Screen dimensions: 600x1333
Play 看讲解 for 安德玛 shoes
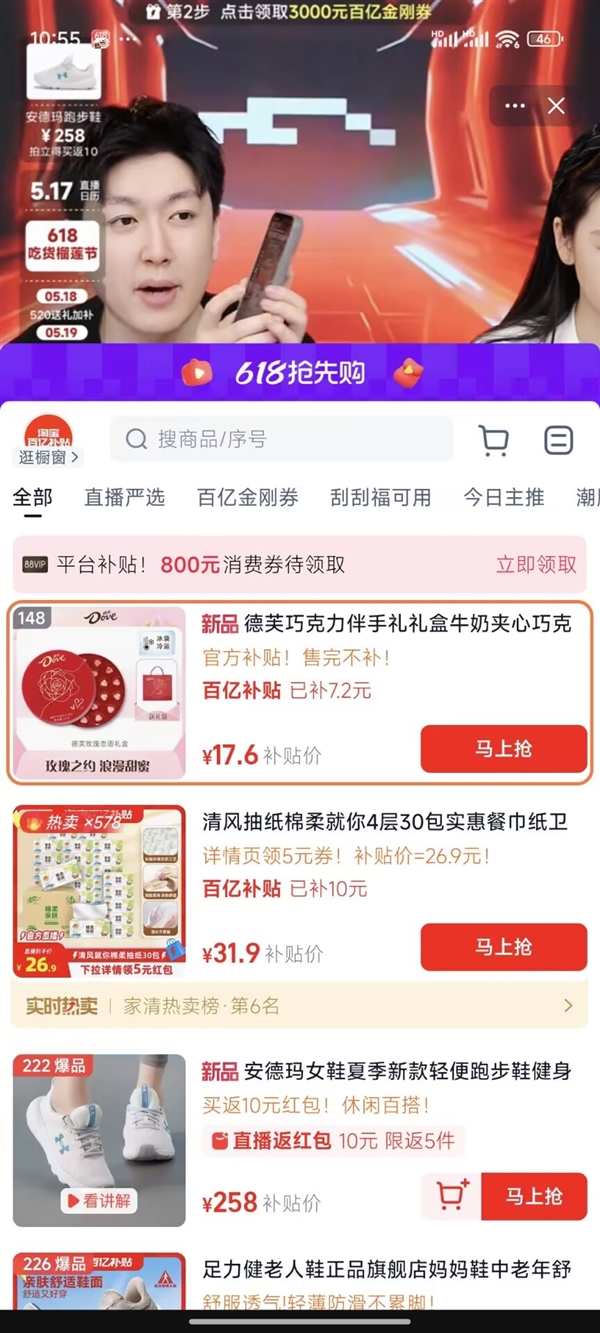coord(98,1201)
